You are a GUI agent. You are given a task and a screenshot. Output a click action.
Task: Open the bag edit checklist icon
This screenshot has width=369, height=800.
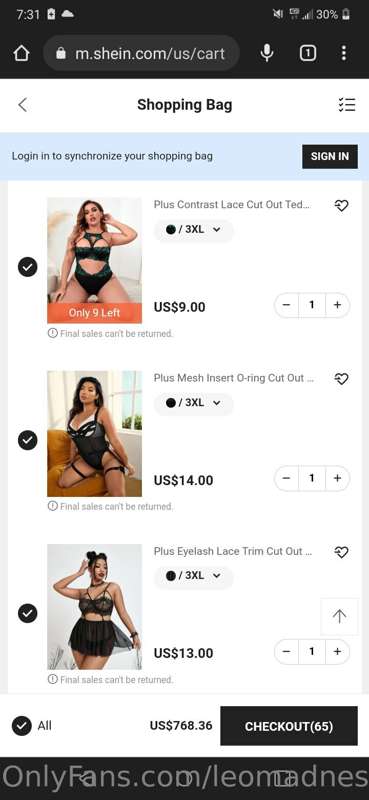pyautogui.click(x=347, y=105)
